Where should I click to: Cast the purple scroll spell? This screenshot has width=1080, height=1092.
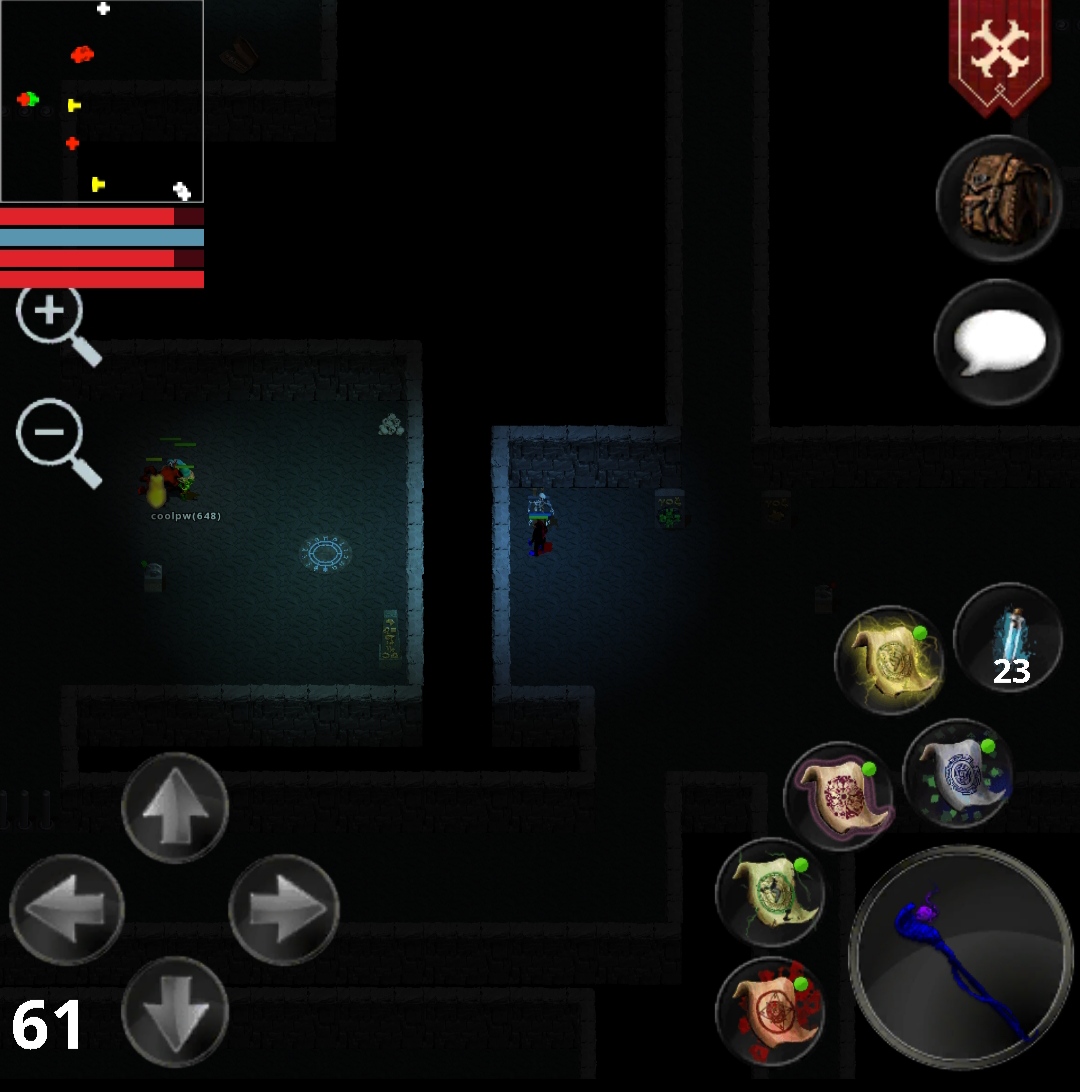click(838, 796)
